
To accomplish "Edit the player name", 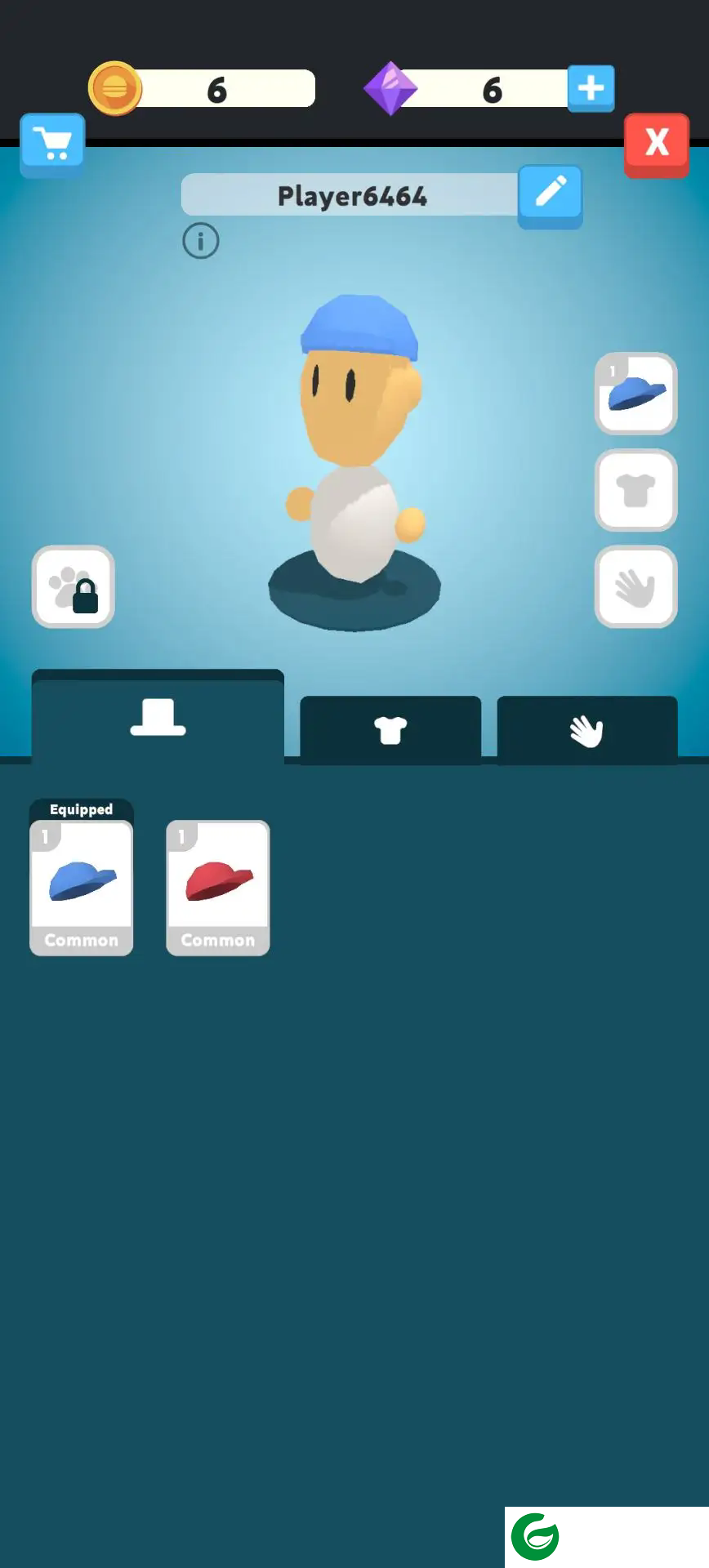I will point(550,194).
